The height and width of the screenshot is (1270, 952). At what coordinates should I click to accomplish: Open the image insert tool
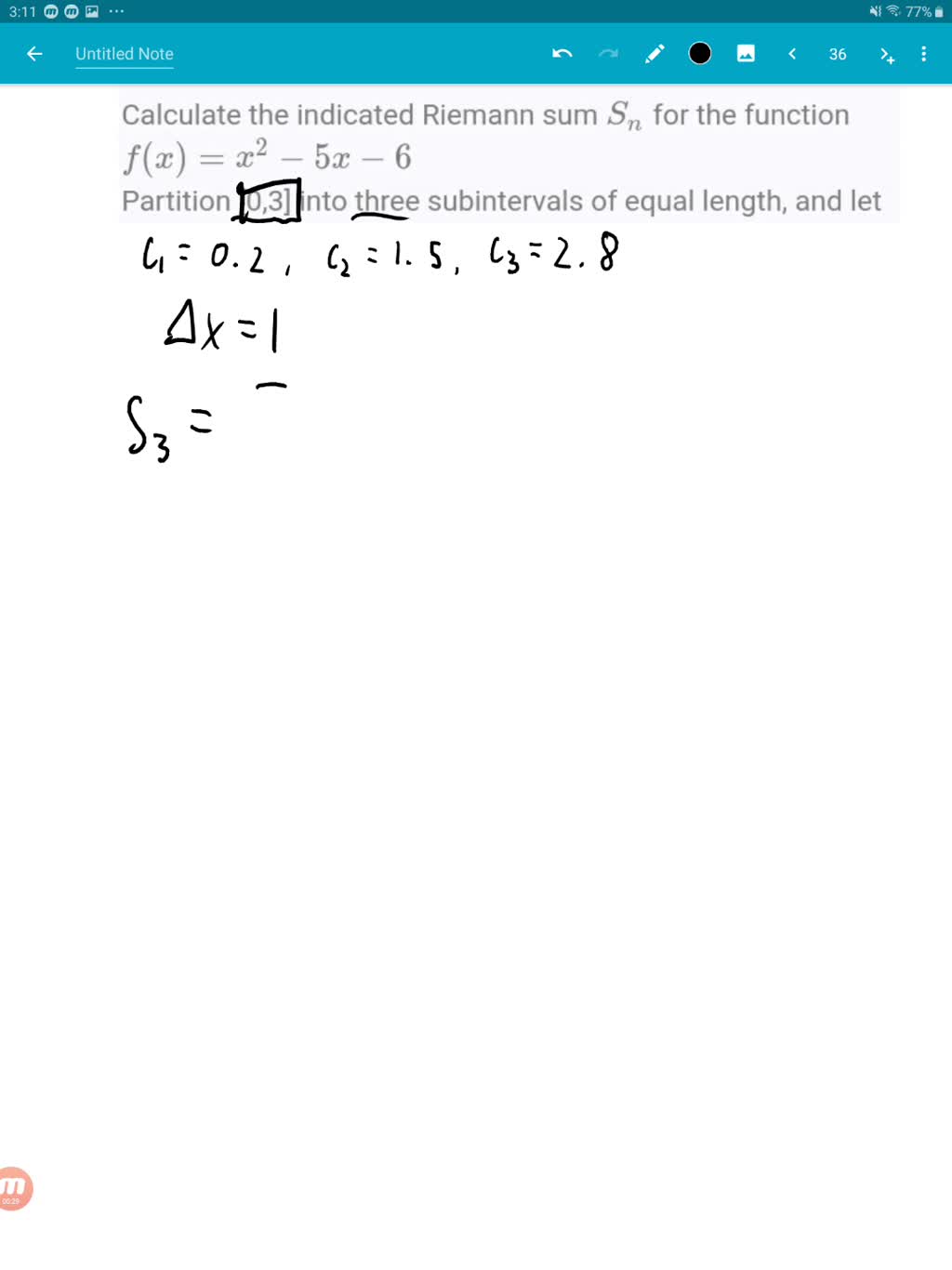(x=746, y=53)
